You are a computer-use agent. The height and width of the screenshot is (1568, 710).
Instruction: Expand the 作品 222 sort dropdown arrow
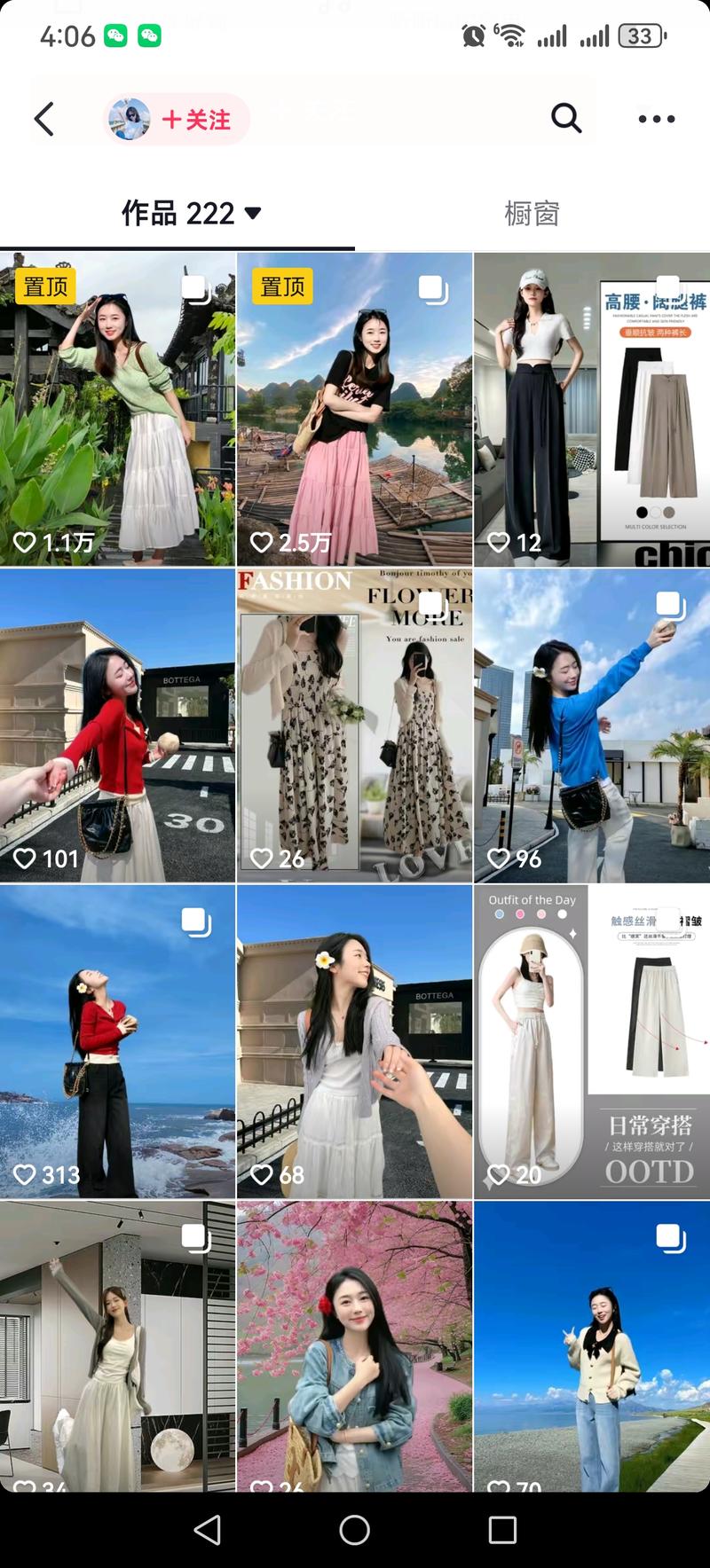[x=254, y=214]
